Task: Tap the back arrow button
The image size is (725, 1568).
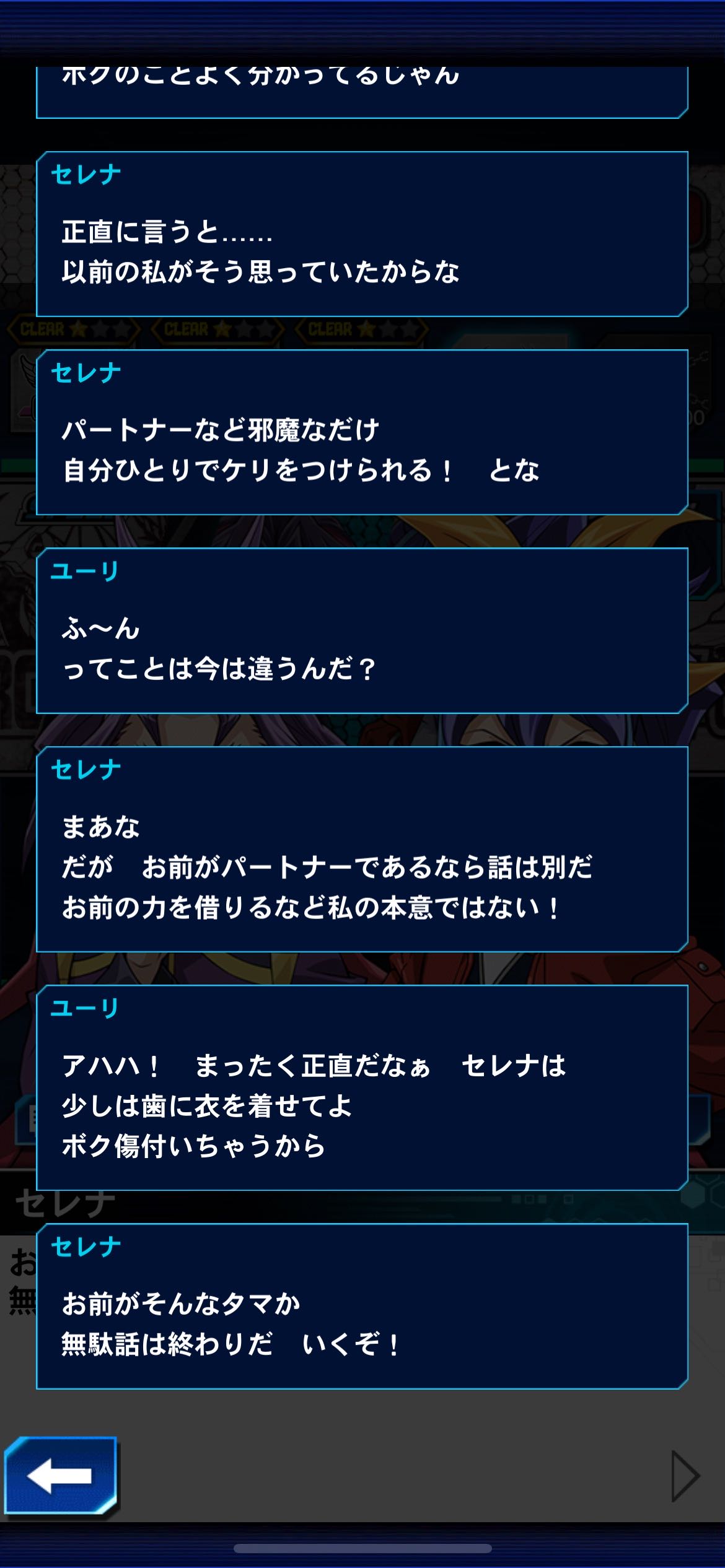Action: 60,1476
